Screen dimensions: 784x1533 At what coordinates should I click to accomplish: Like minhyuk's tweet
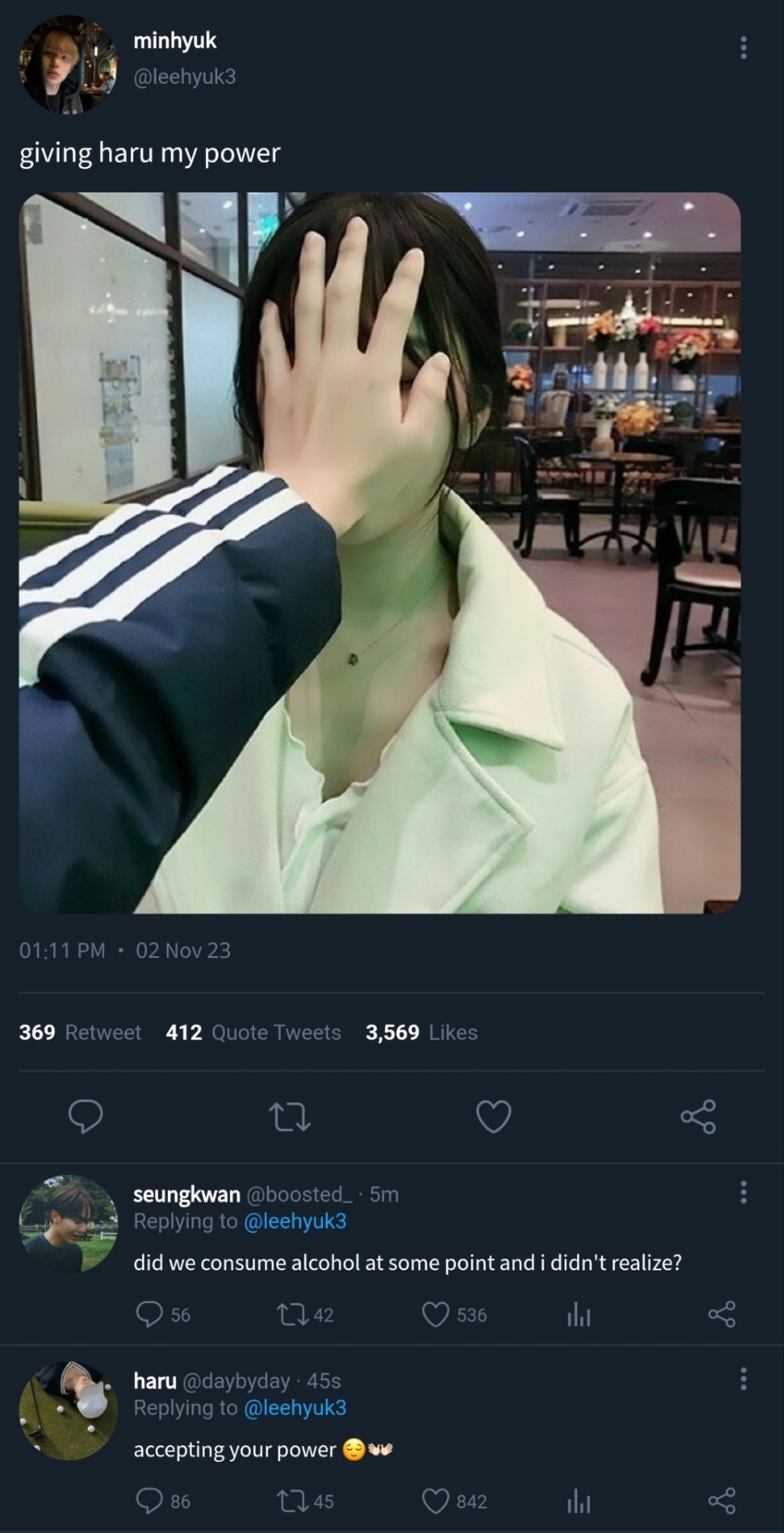coord(493,1116)
